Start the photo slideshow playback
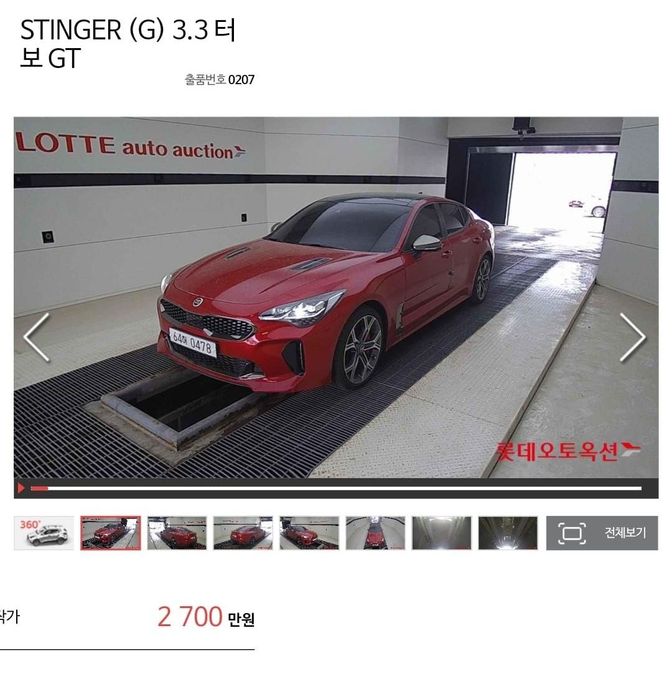The image size is (672, 673). click(x=21, y=488)
